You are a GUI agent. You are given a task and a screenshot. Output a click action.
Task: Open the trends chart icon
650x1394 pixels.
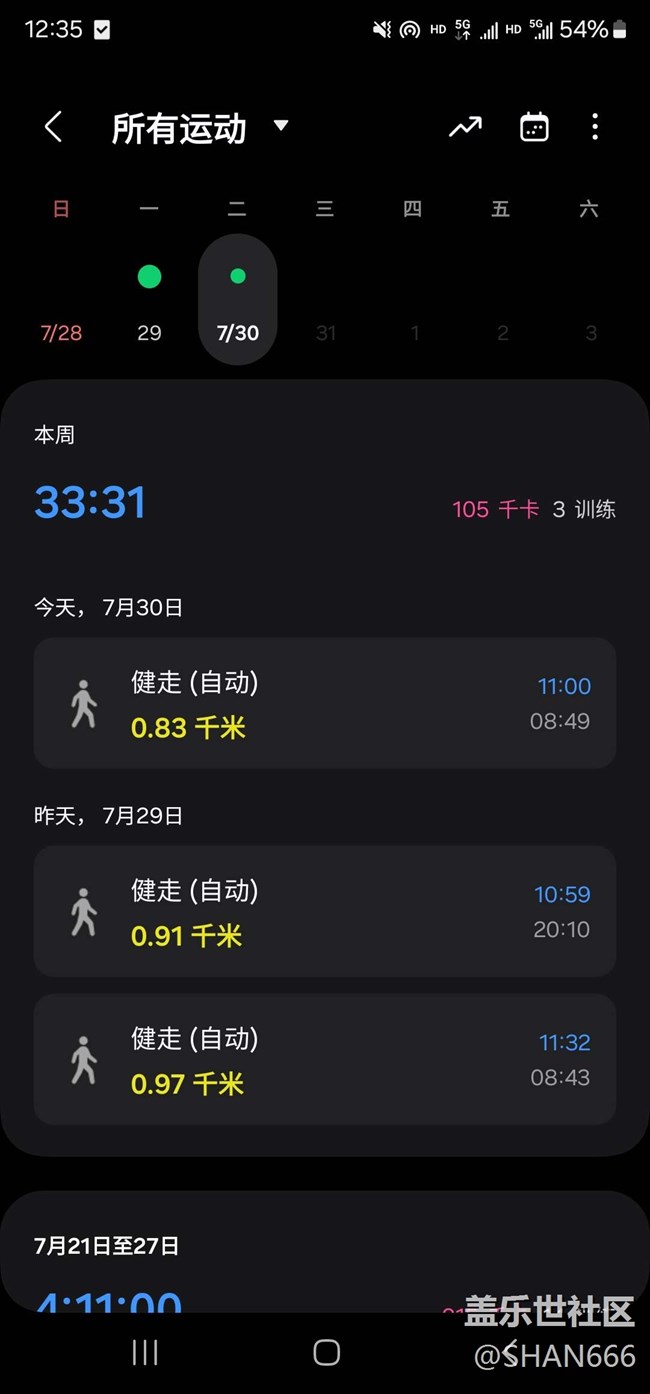pos(465,127)
